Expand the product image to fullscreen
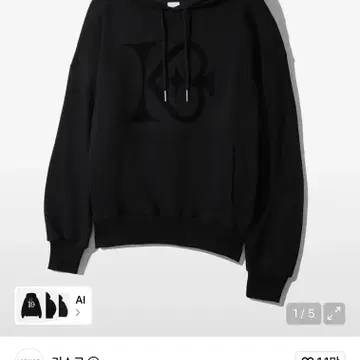 click(334, 313)
